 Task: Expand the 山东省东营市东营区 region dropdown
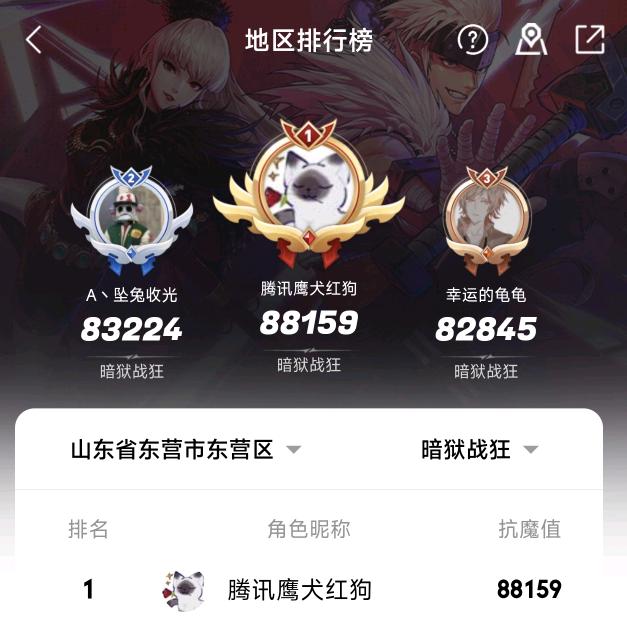point(185,450)
